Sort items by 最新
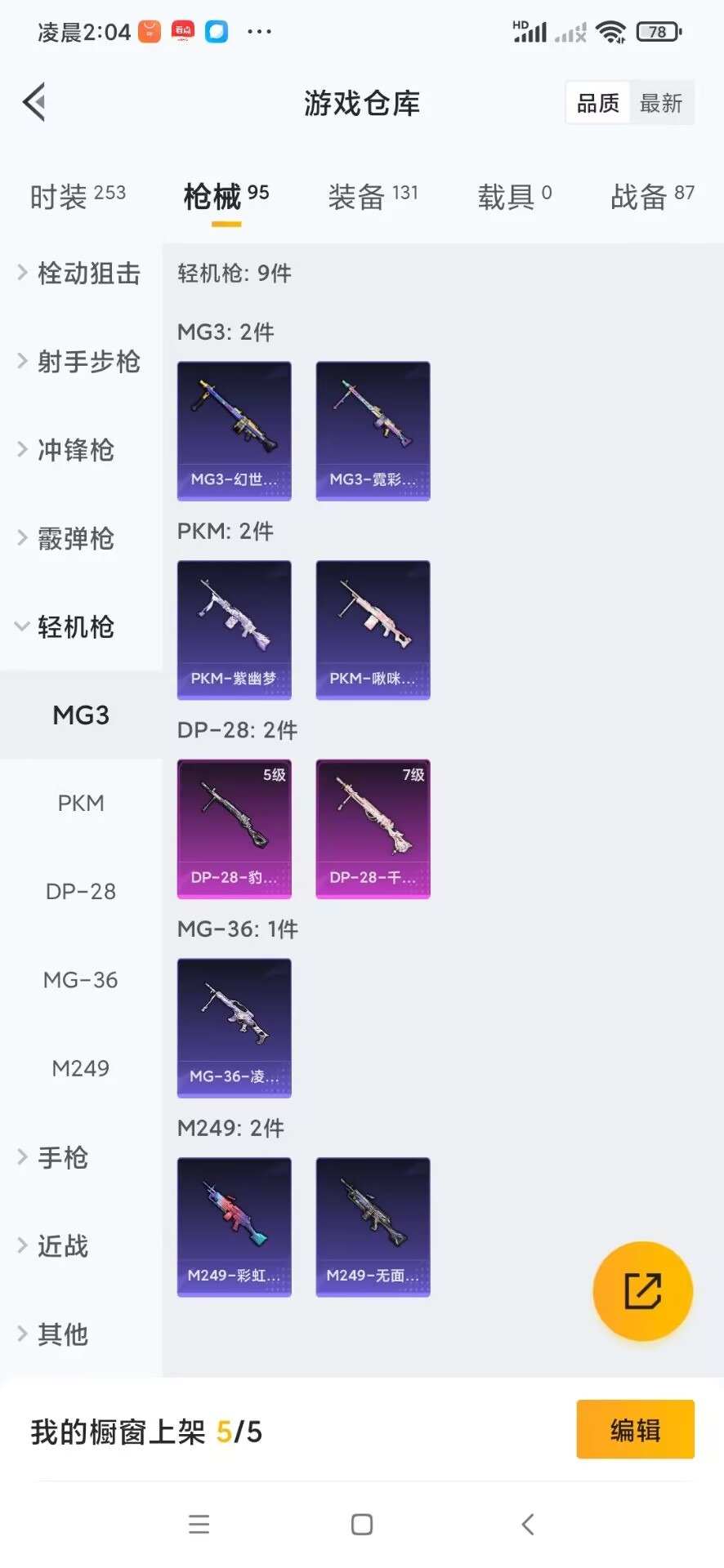 661,103
